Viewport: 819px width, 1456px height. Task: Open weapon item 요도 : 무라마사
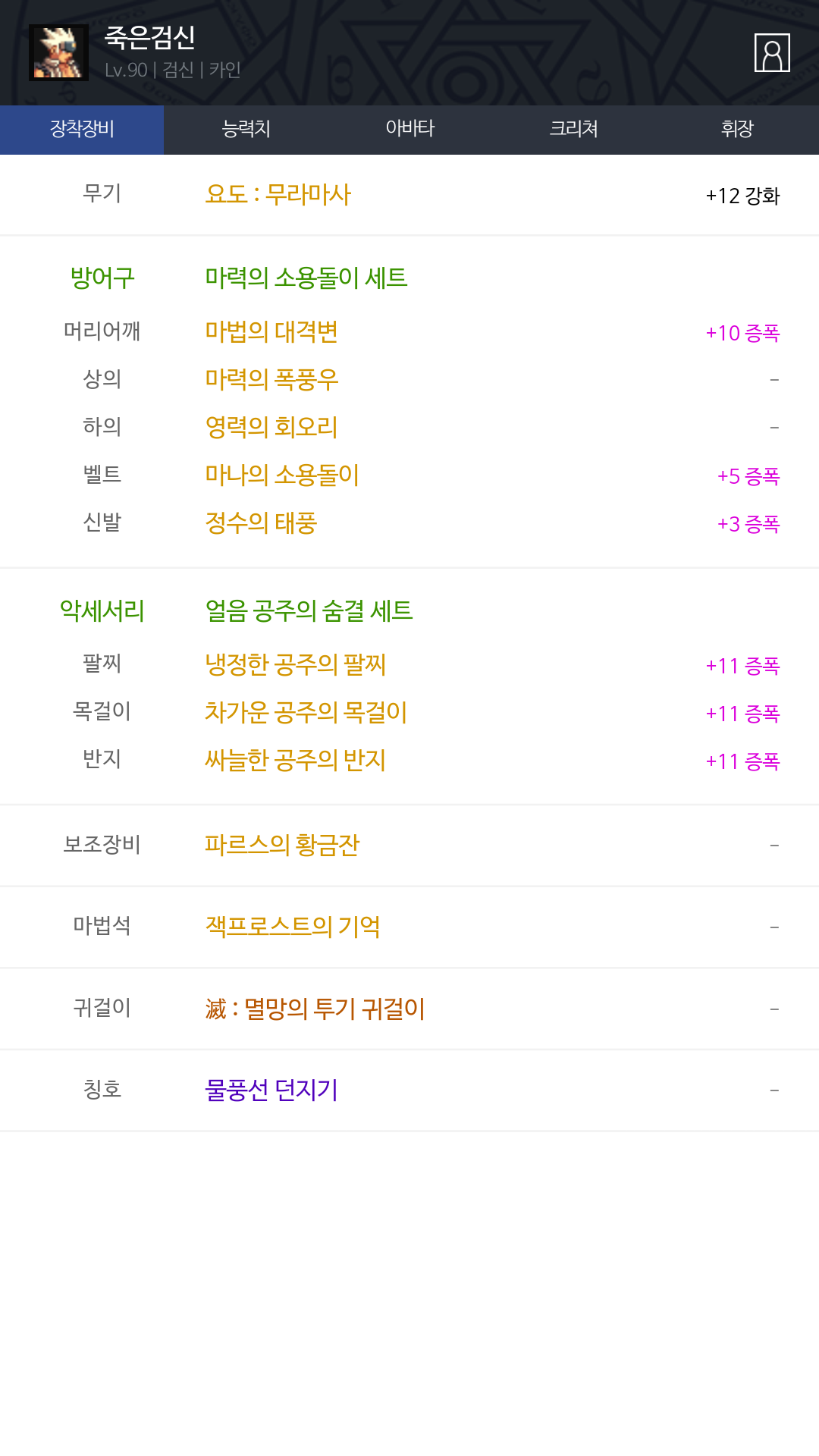278,195
